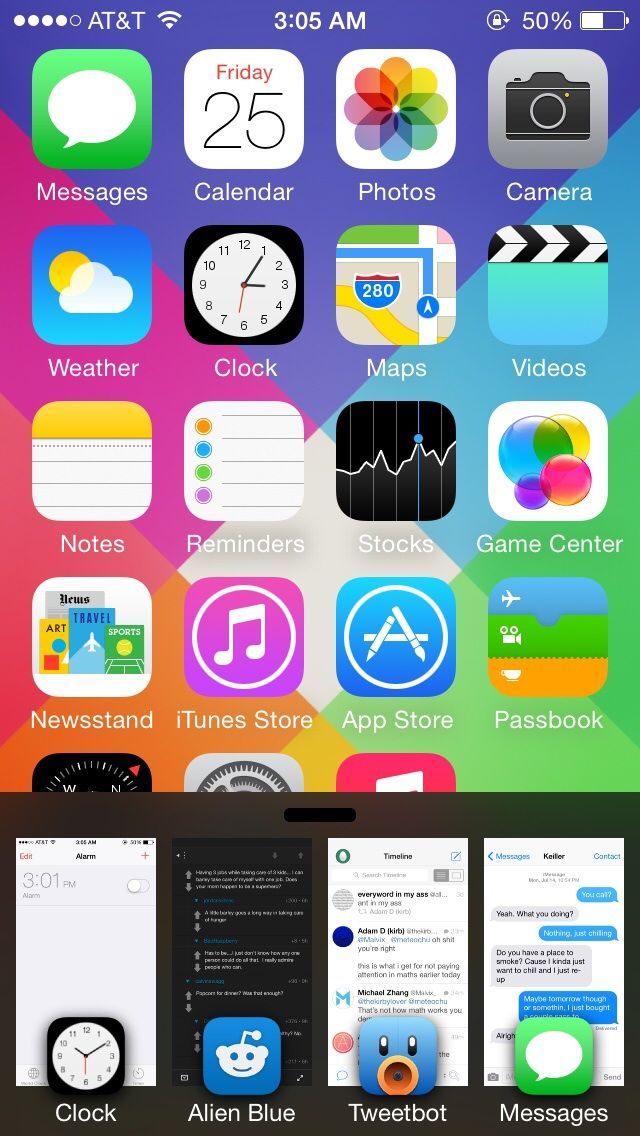
Task: Check the Stocks app
Action: (396, 461)
